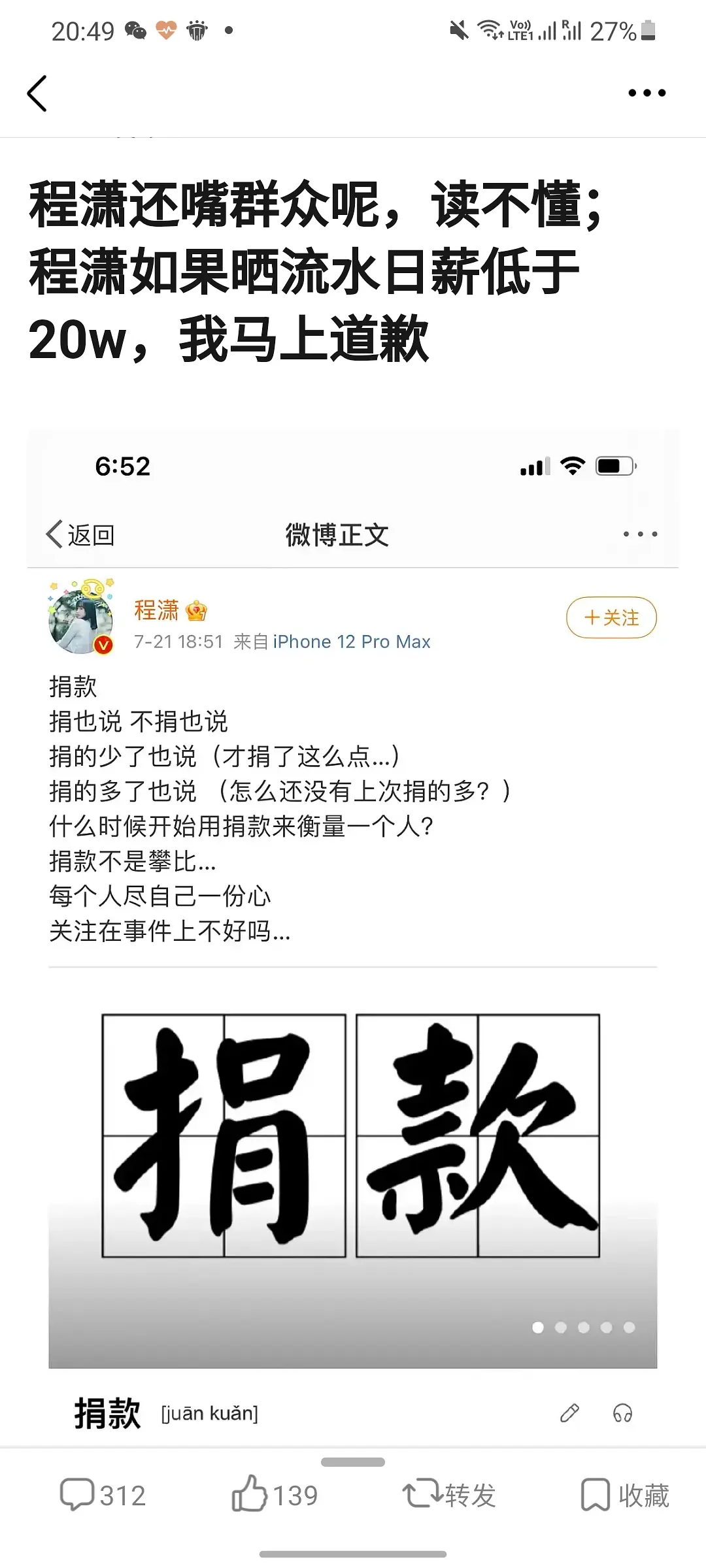
Task: Open the three-dot overflow menu
Action: point(647,93)
